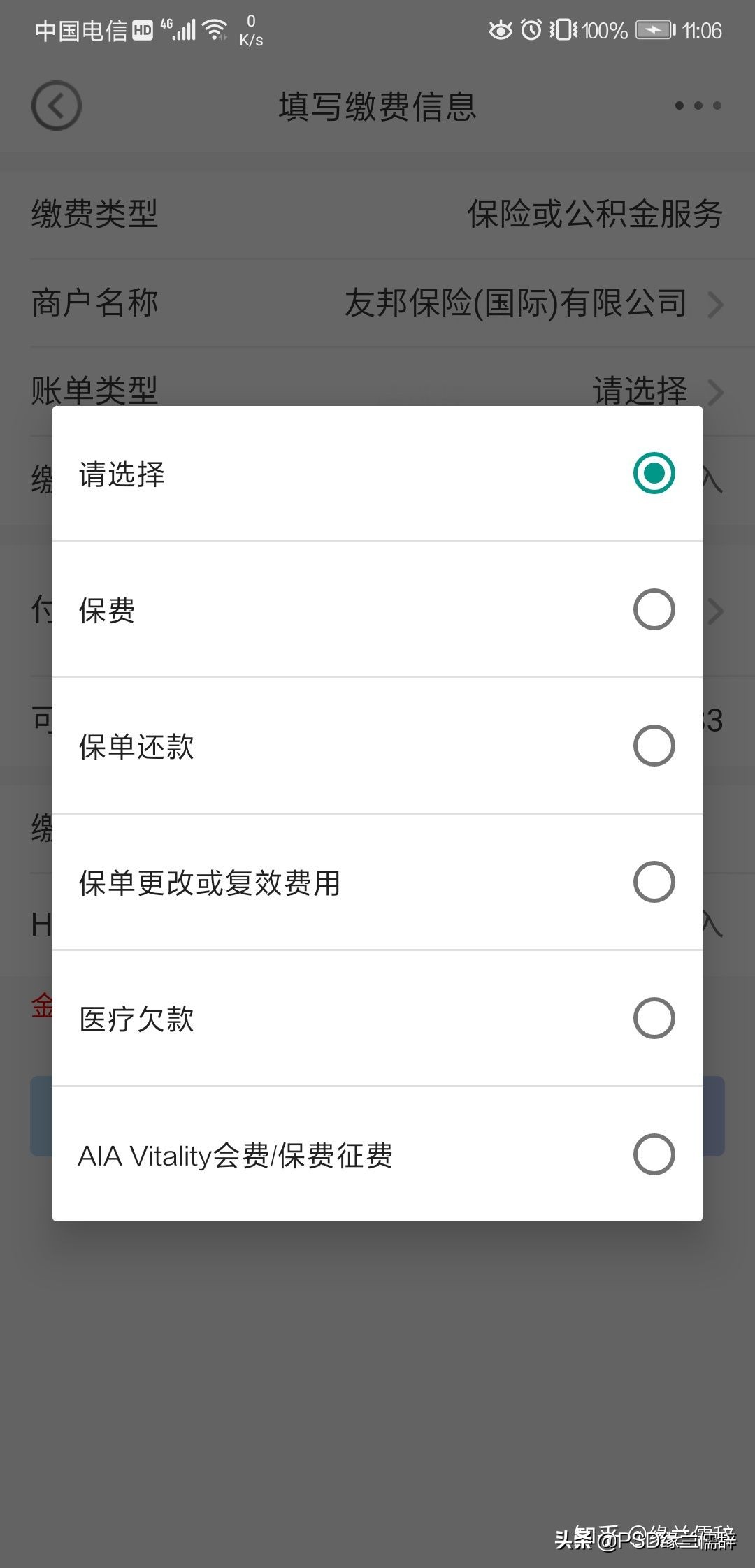Tap the eye protection mode status icon
The image size is (755, 1568).
[501, 30]
